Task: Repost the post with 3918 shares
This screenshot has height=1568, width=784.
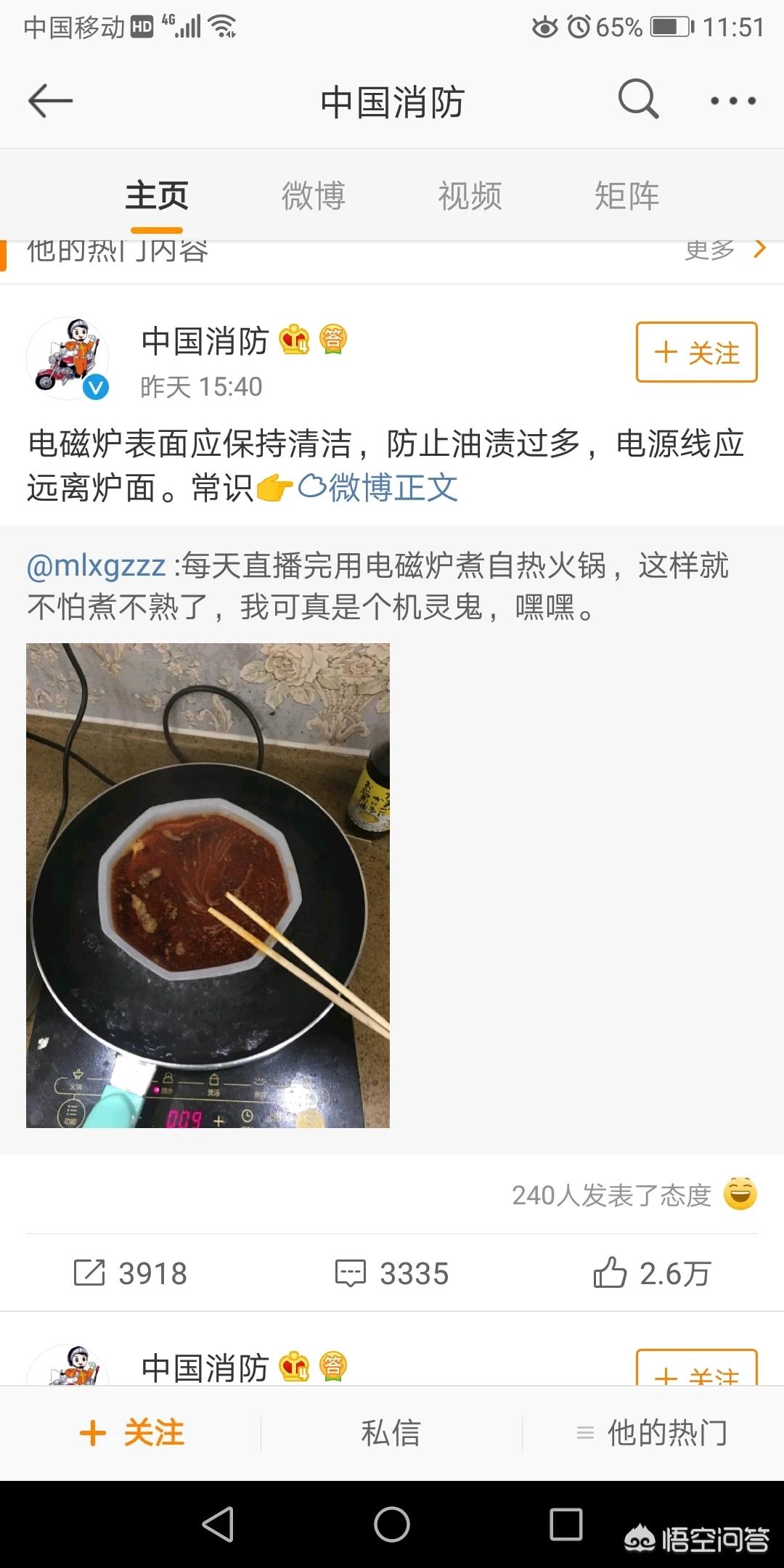Action: [131, 1273]
